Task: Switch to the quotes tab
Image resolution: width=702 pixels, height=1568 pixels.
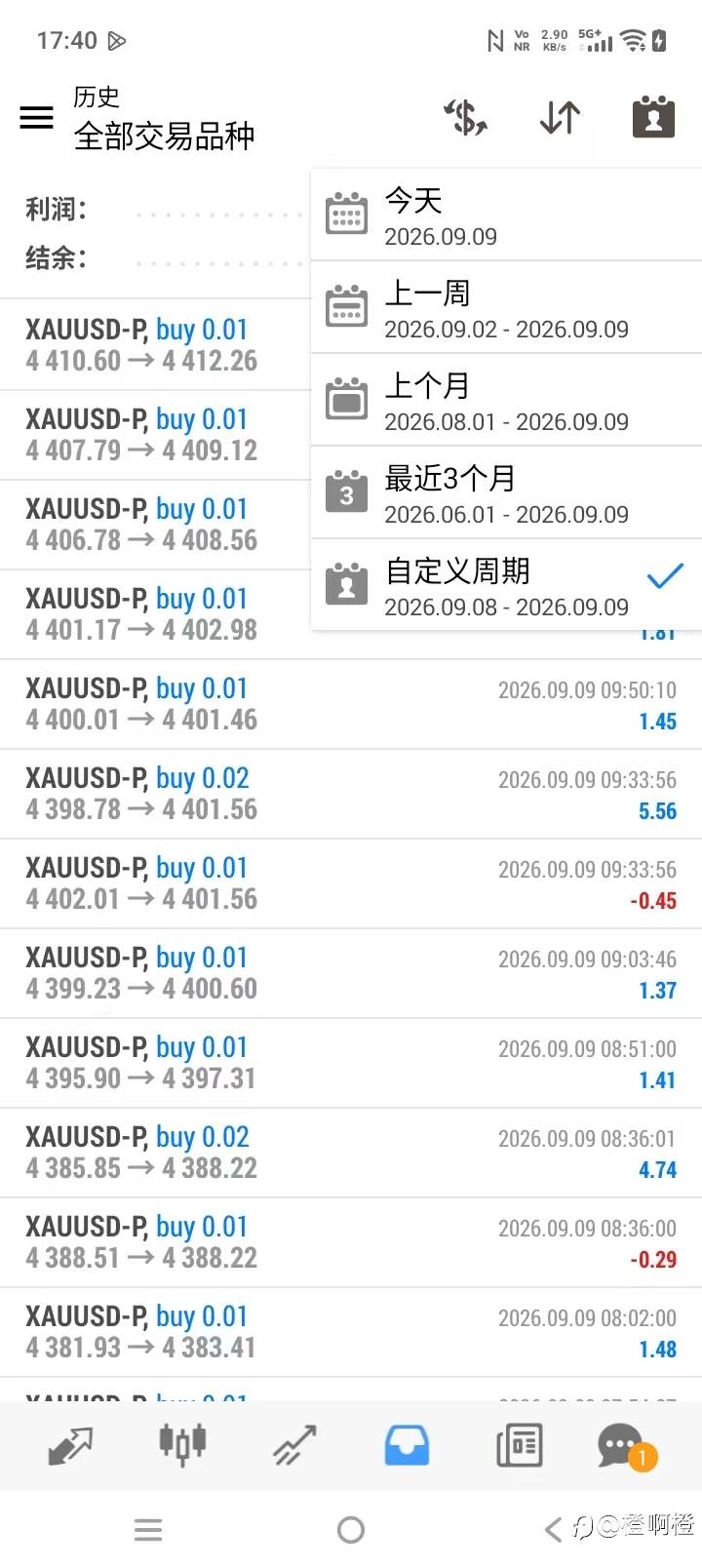Action: click(70, 1445)
